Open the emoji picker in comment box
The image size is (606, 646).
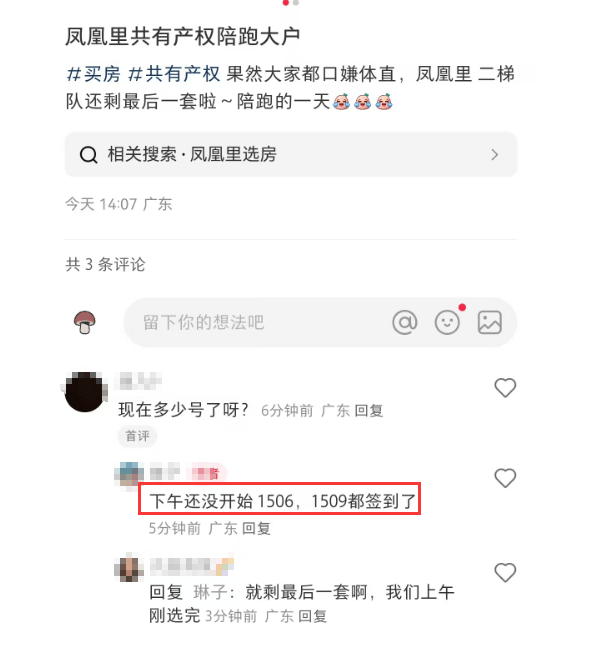pyautogui.click(x=447, y=322)
